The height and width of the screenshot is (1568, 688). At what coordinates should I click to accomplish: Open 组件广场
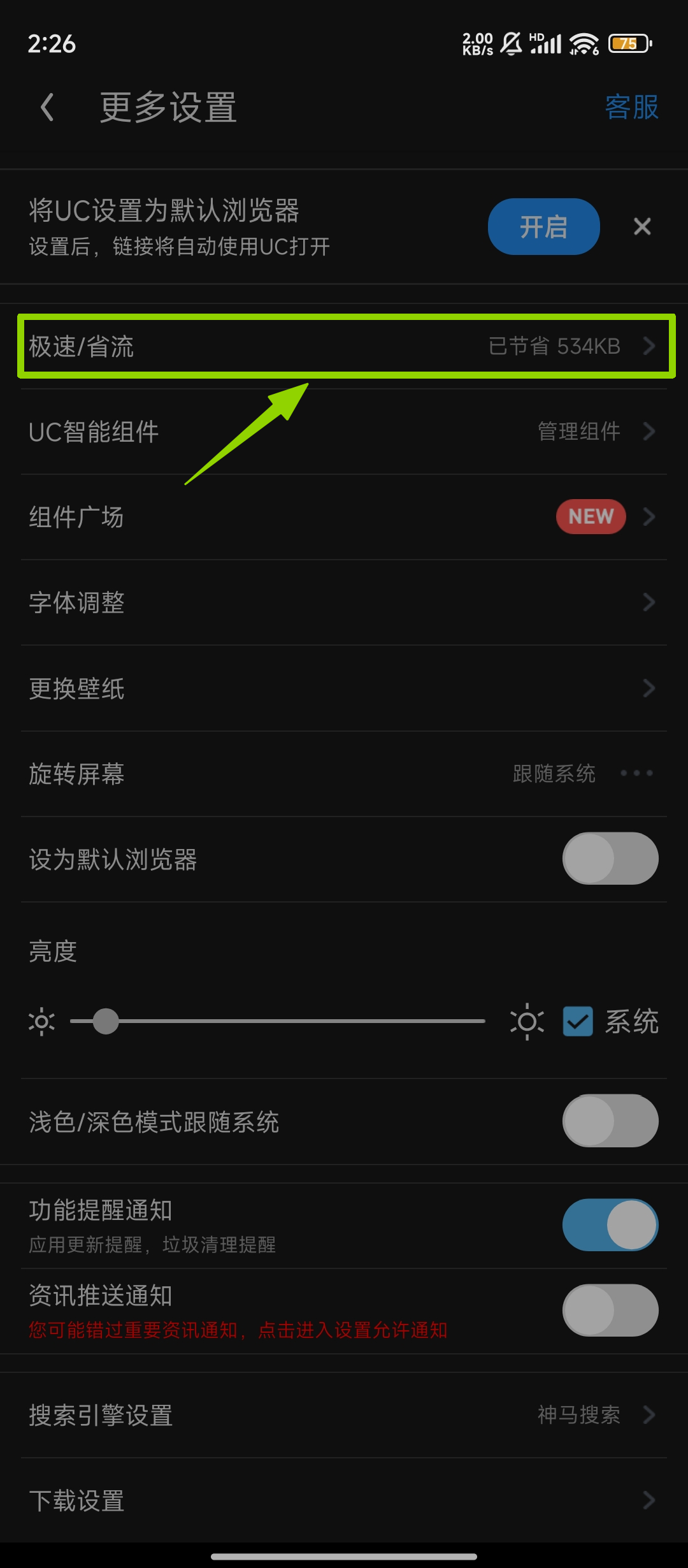(344, 517)
